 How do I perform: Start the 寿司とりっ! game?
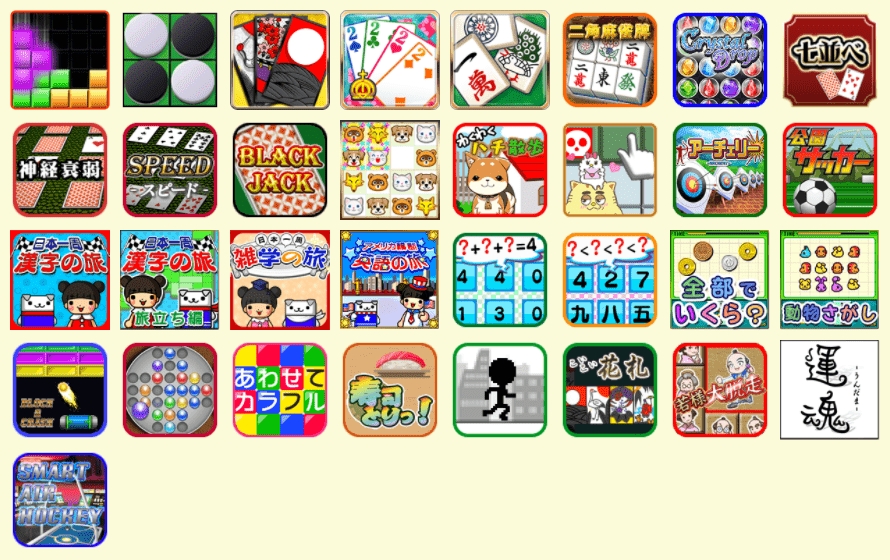point(390,390)
